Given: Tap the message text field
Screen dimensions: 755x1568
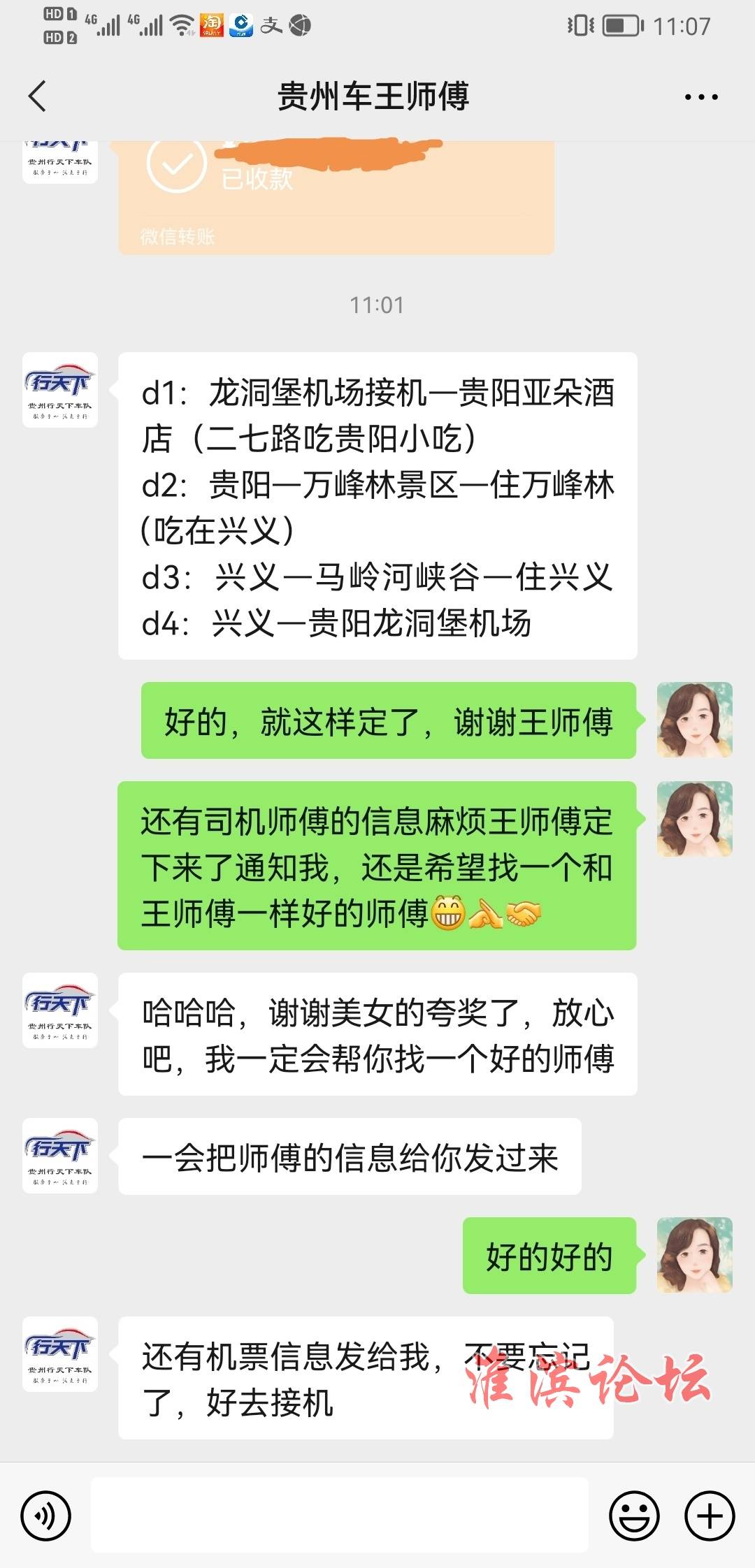Looking at the screenshot, I should [340, 1516].
